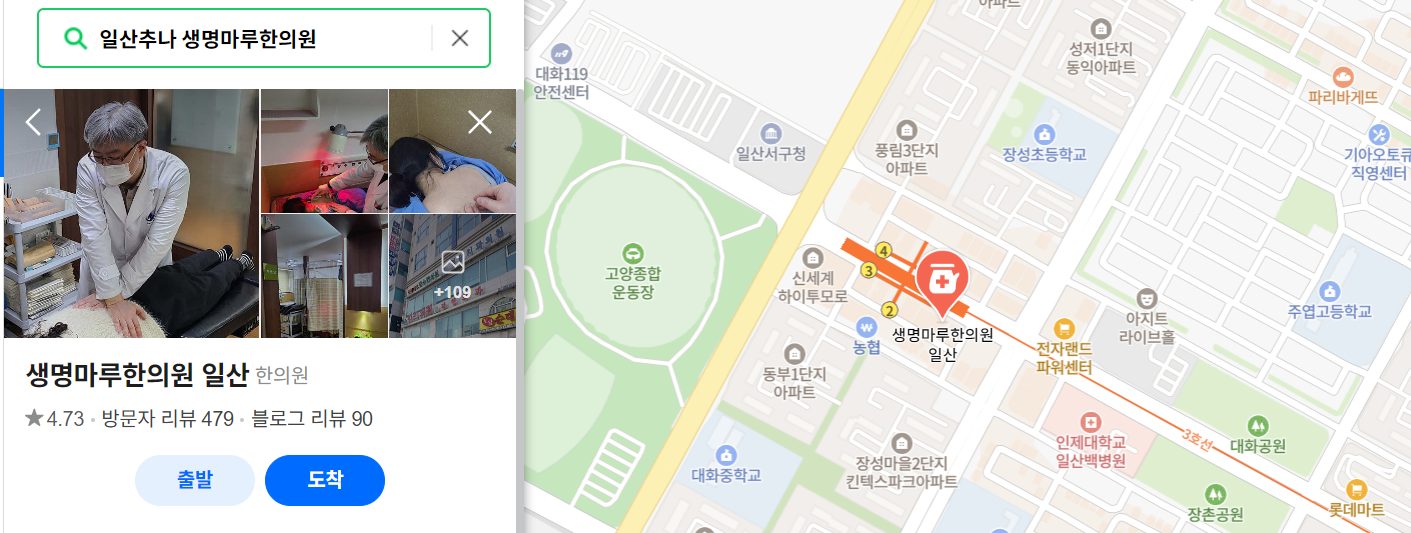
Task: Select subway exit 2 marker
Action: tap(889, 310)
